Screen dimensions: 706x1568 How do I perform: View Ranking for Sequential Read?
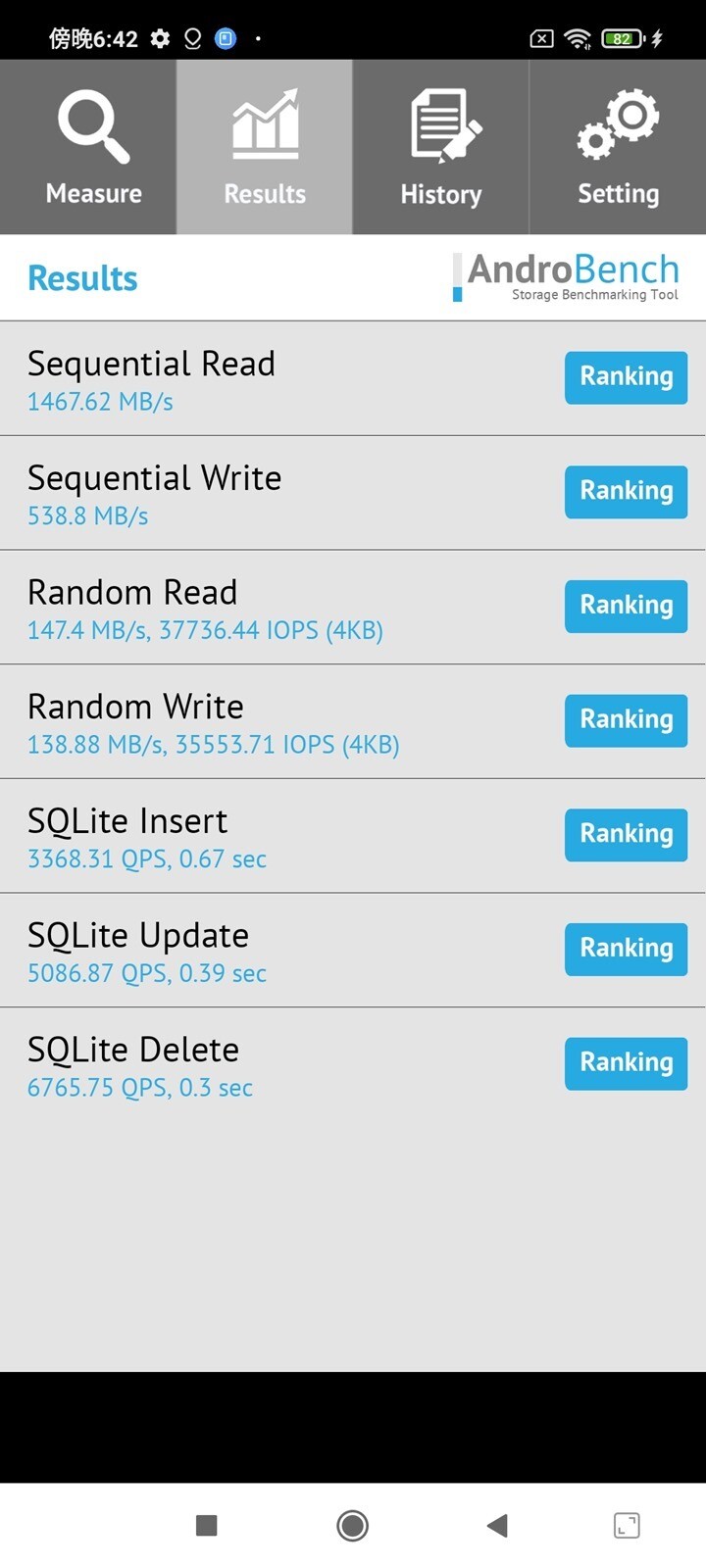(x=626, y=377)
